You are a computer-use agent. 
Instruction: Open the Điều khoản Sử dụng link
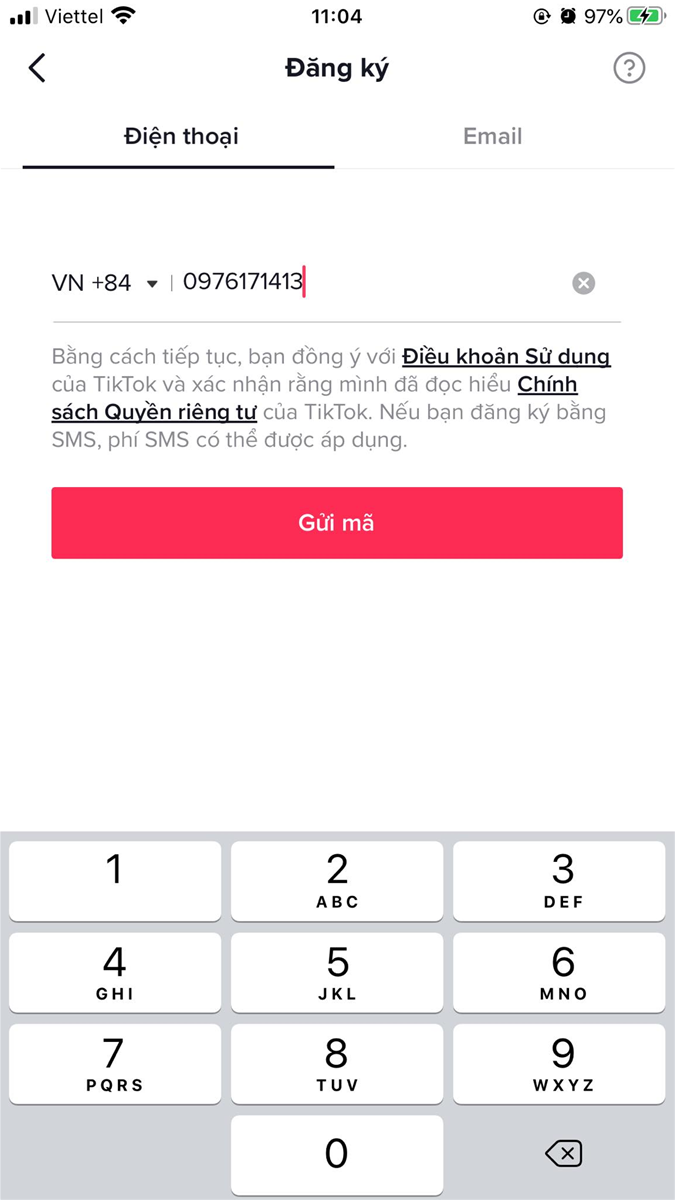tap(506, 357)
